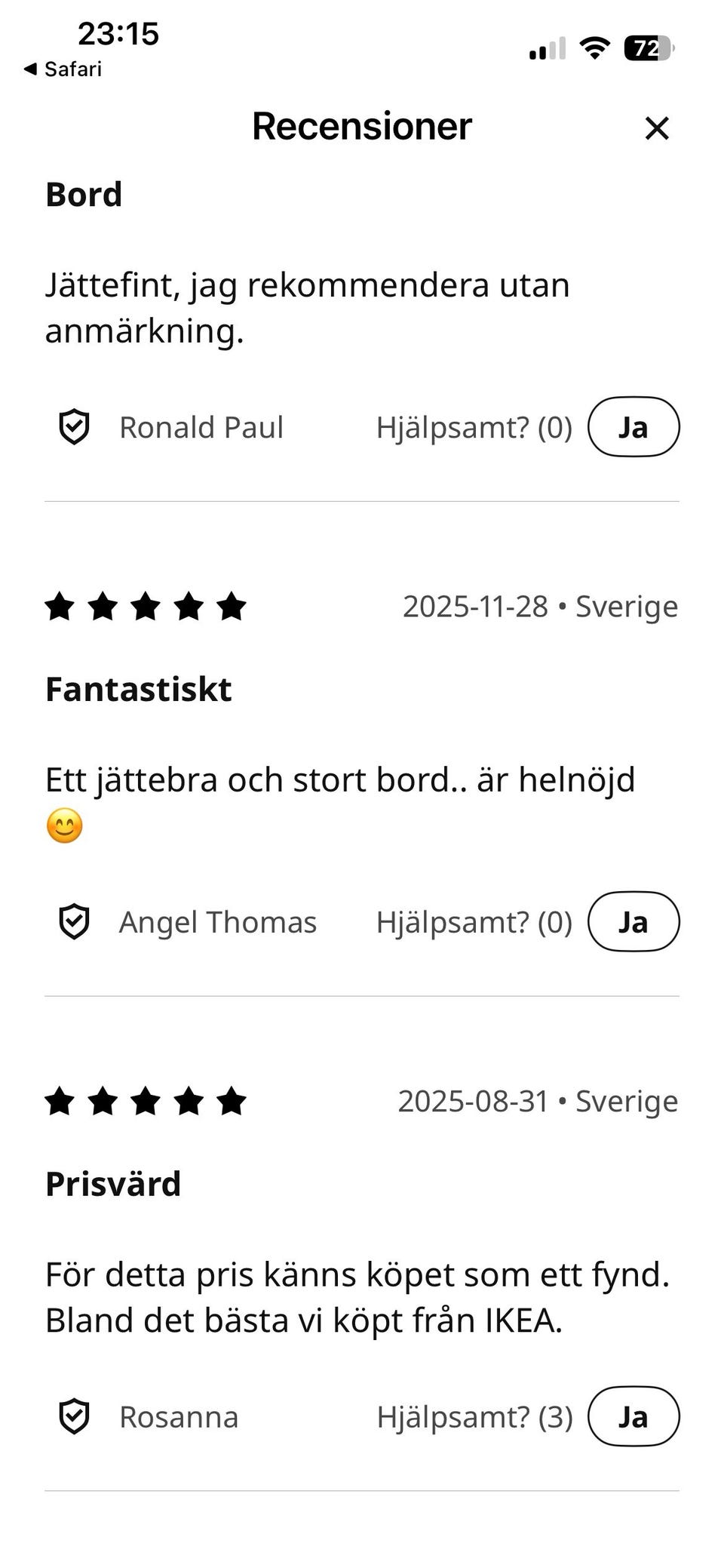Tap the Recensioner title
This screenshot has height=1568, width=724.
361,126
